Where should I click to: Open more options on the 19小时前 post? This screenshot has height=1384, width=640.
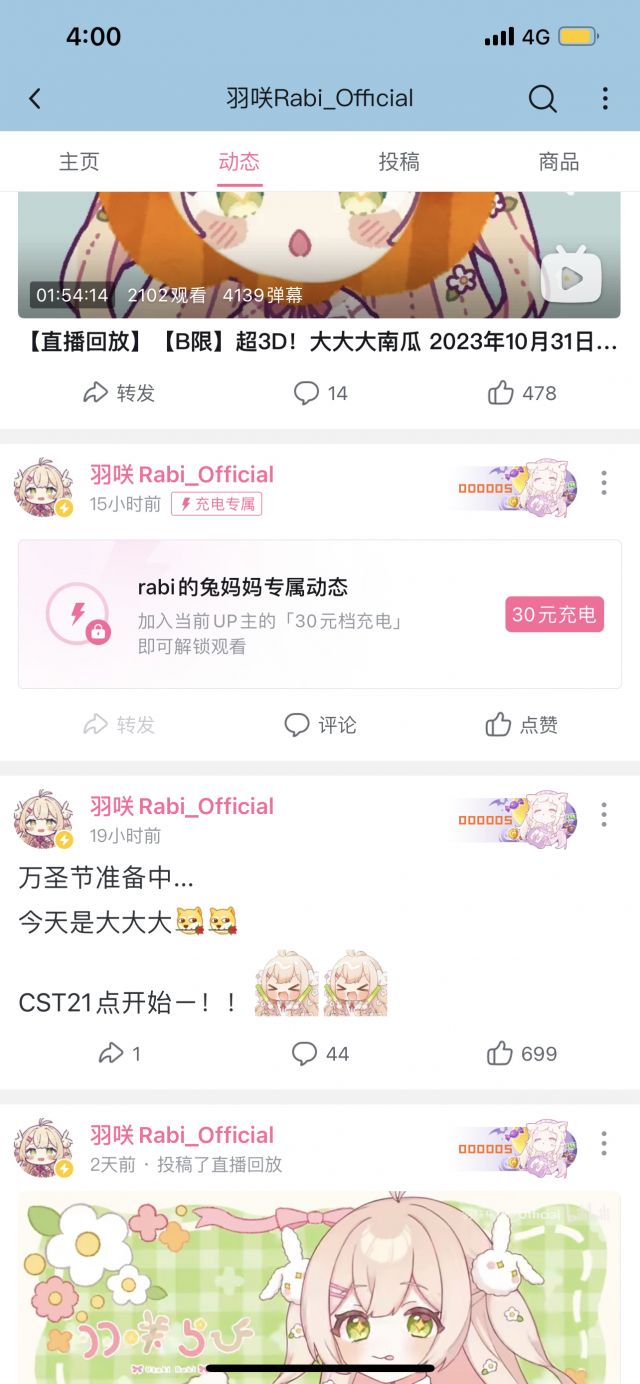point(603,814)
